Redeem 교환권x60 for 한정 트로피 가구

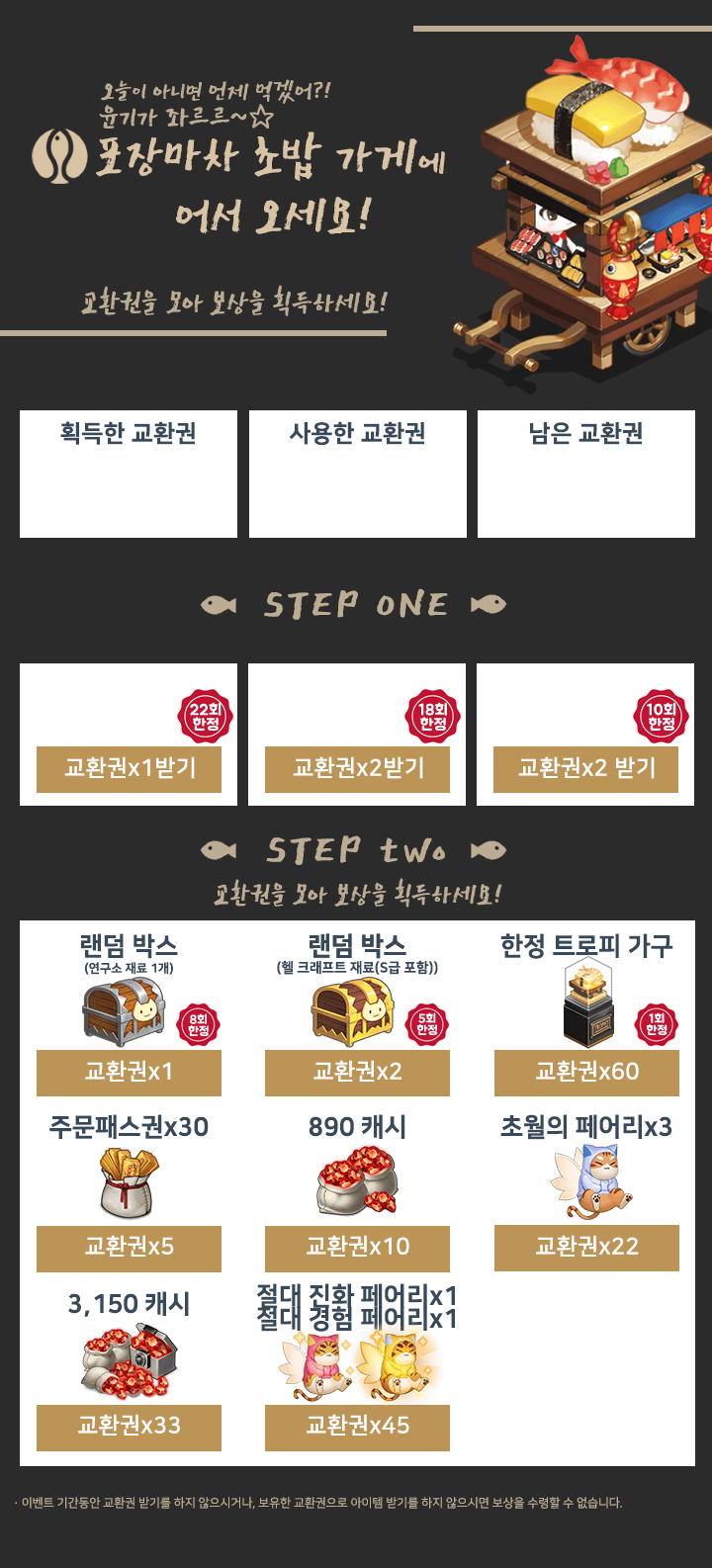(x=586, y=1073)
